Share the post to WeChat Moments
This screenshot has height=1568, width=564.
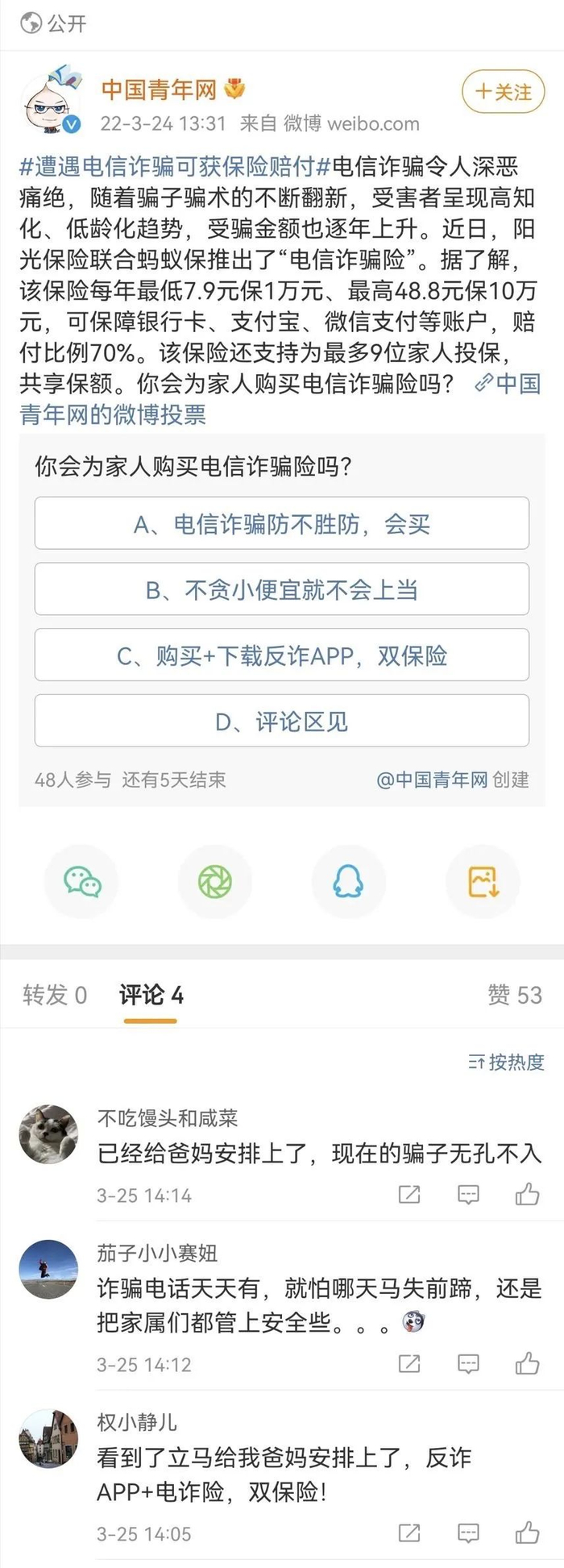(x=215, y=882)
